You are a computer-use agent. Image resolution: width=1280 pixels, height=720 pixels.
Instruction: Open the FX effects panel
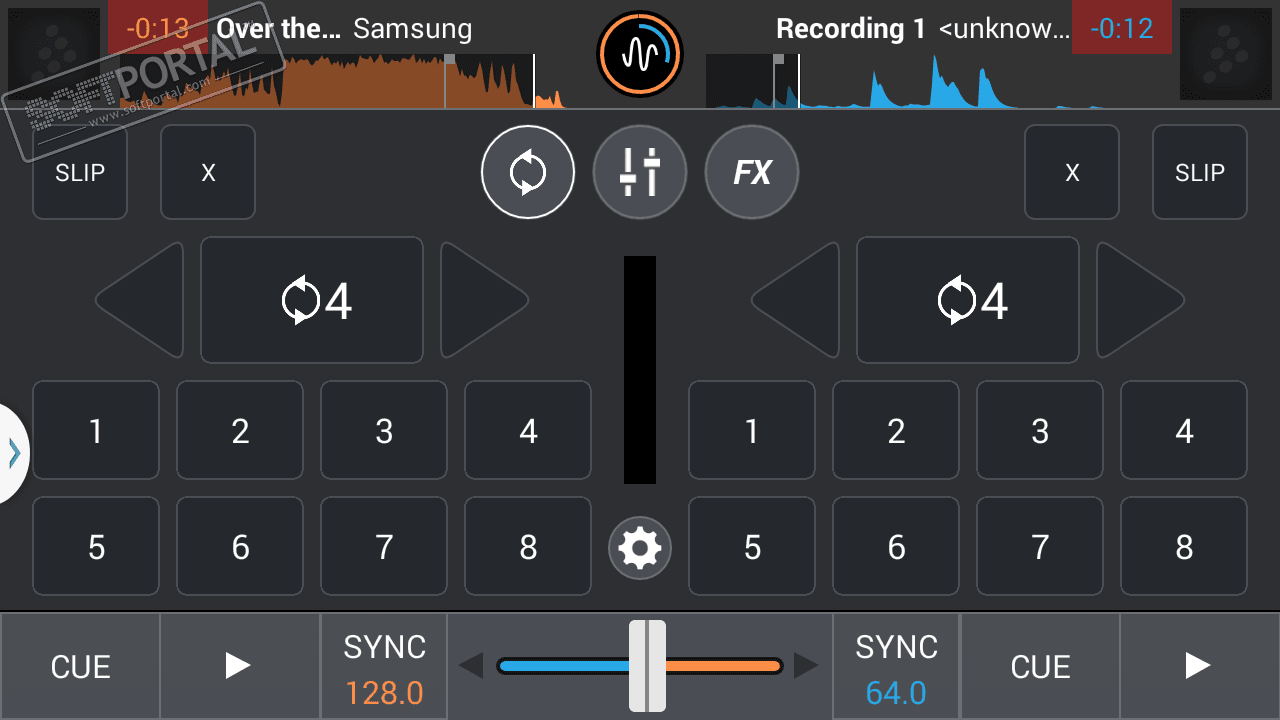pos(752,172)
